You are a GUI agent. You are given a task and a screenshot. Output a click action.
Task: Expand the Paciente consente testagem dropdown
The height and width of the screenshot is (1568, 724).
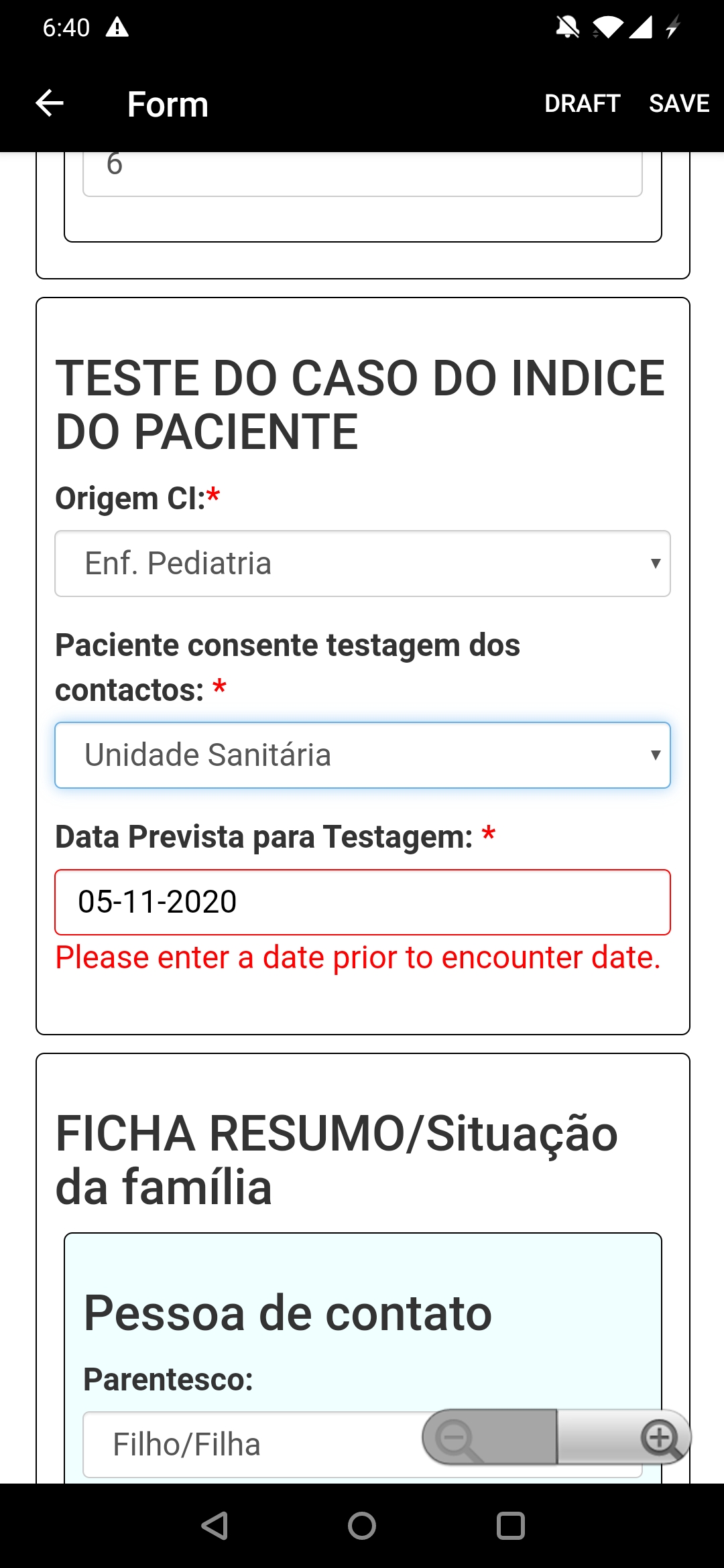point(362,755)
